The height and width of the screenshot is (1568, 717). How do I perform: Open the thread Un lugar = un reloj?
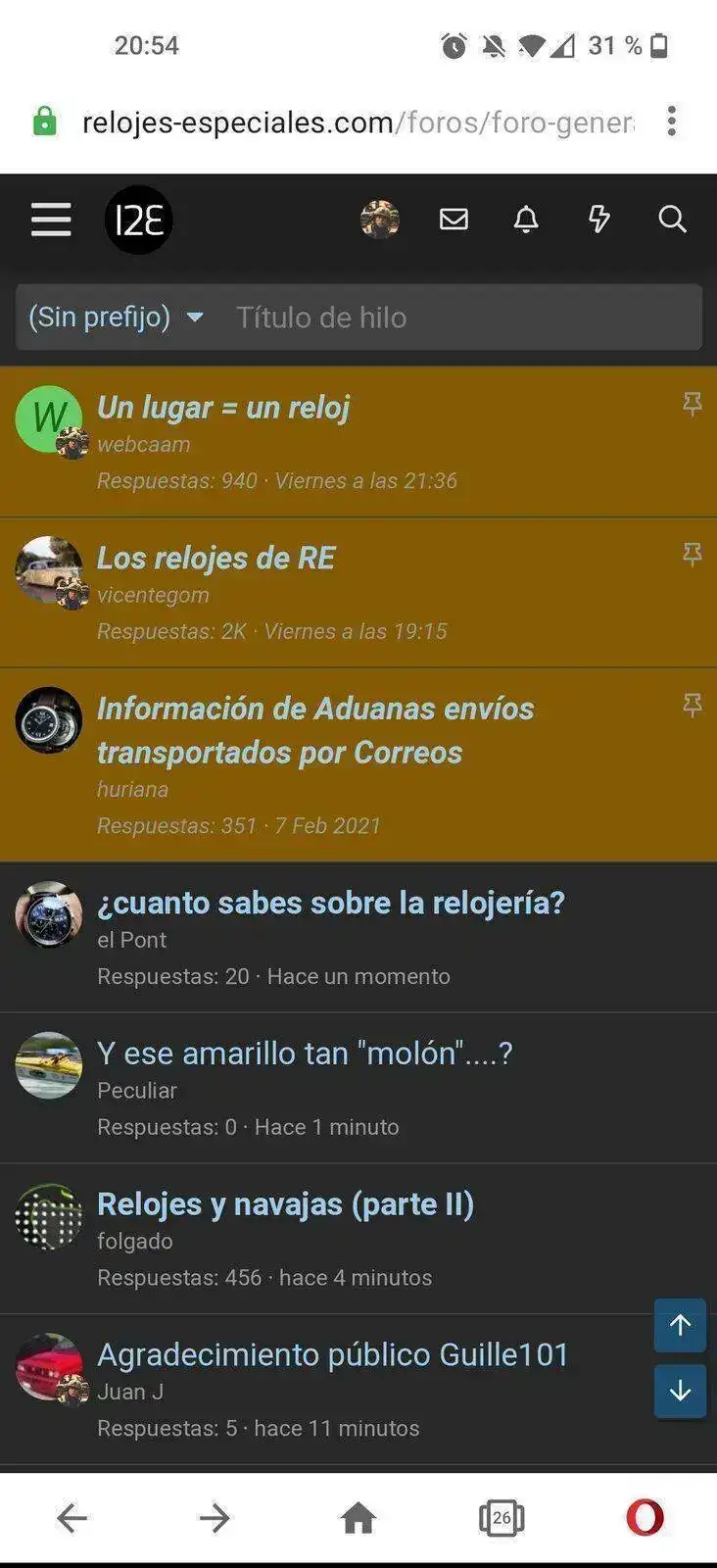pos(223,408)
